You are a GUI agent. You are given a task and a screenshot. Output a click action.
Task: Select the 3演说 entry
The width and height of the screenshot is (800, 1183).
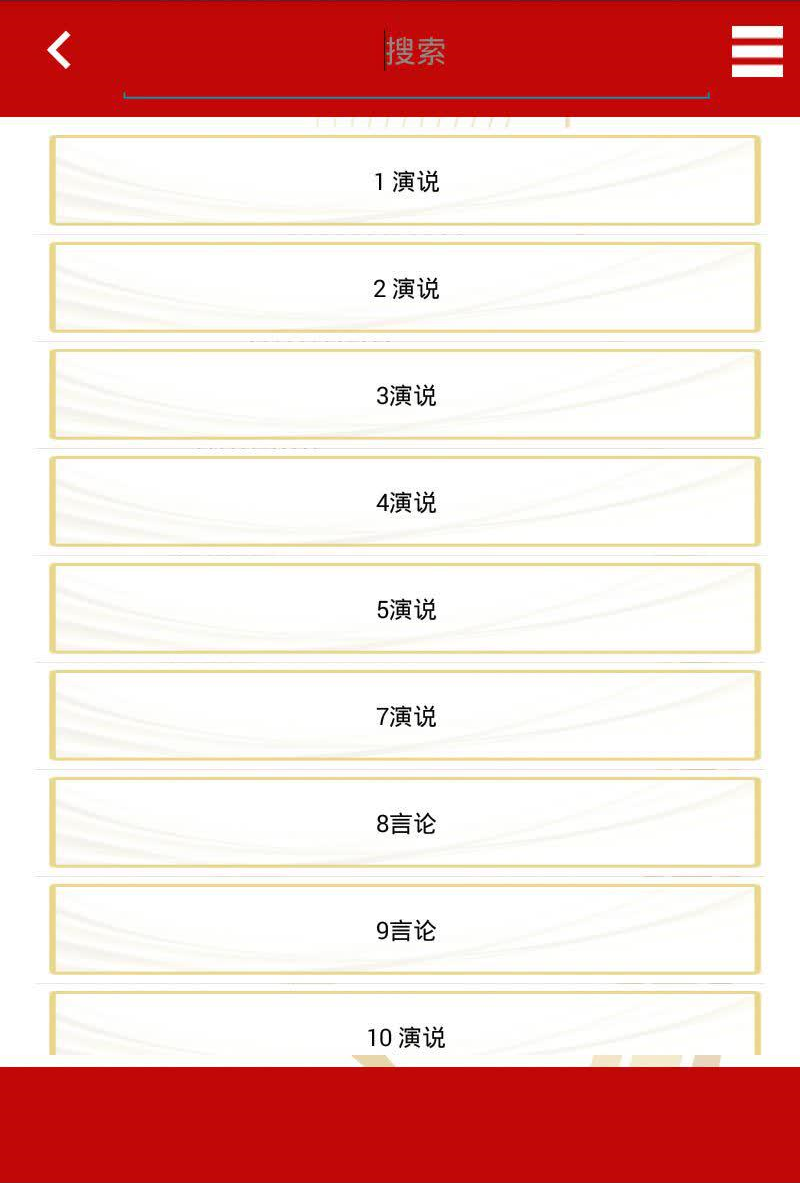click(x=405, y=395)
